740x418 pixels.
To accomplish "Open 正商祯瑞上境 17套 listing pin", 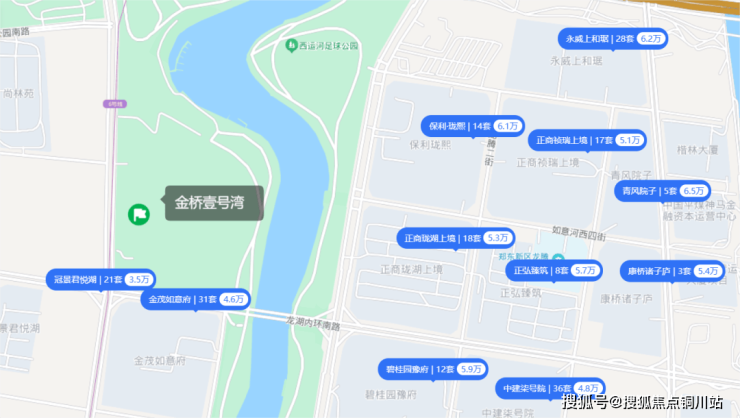I will (x=586, y=140).
